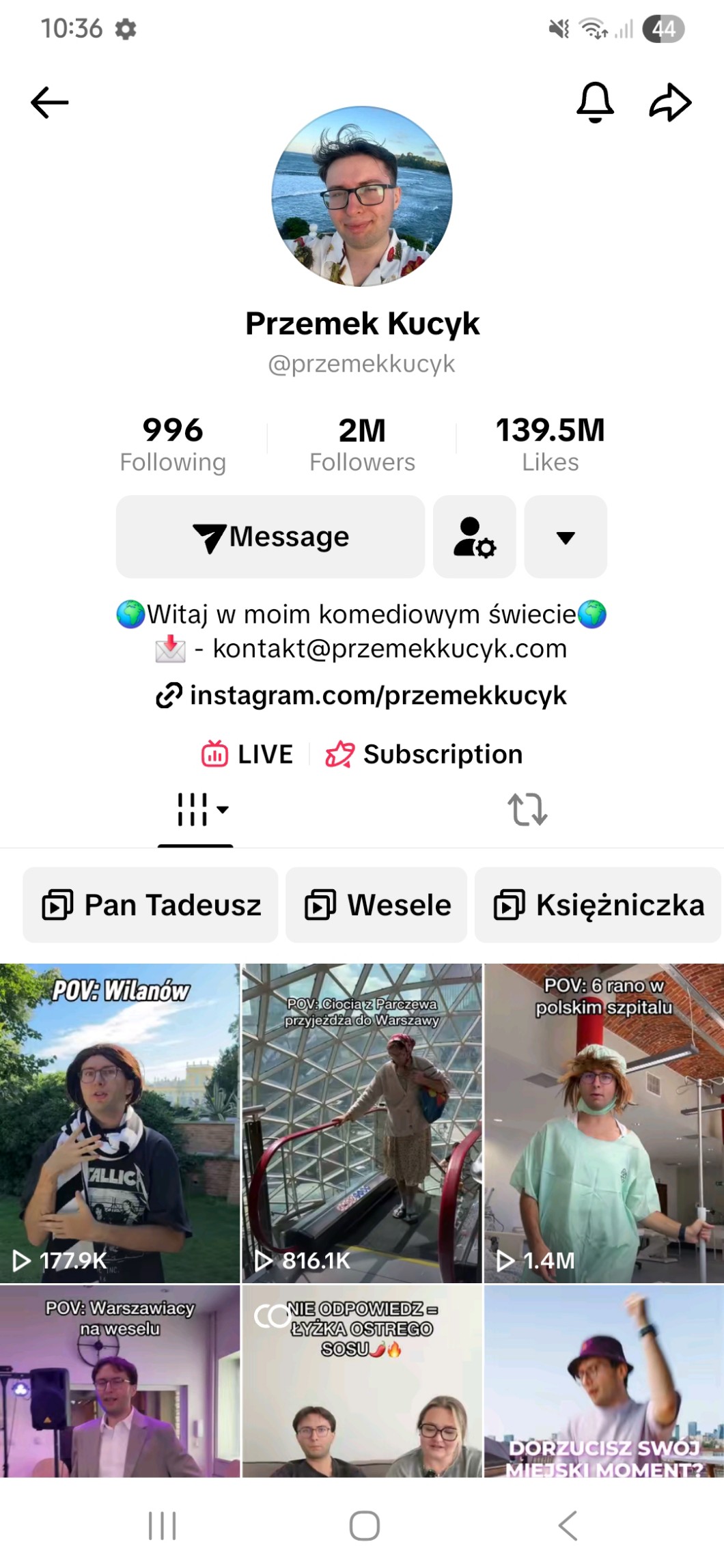Share this profile
Screen dimensions: 724x1568
[x=670, y=102]
